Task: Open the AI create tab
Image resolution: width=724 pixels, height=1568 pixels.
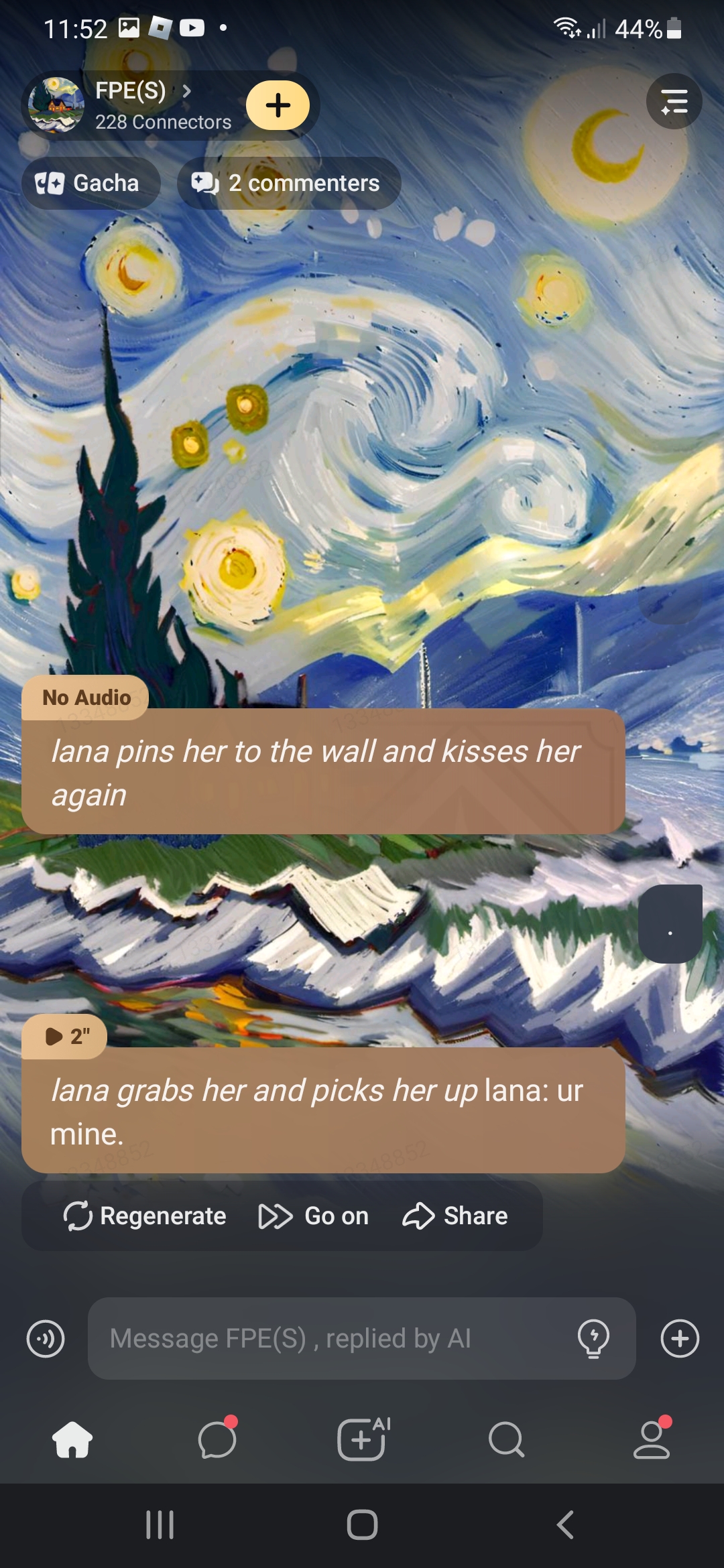Action: [x=362, y=1439]
